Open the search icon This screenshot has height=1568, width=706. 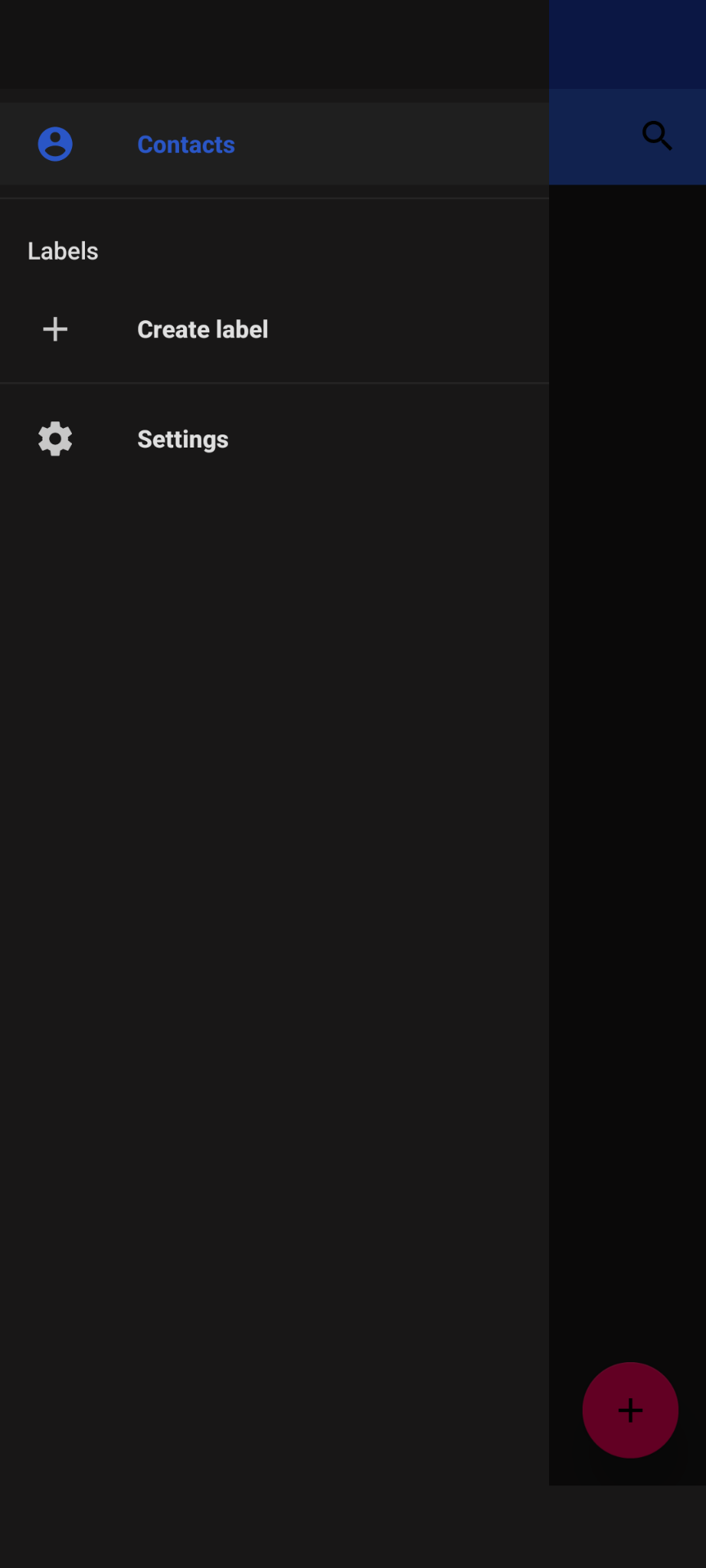tap(657, 136)
